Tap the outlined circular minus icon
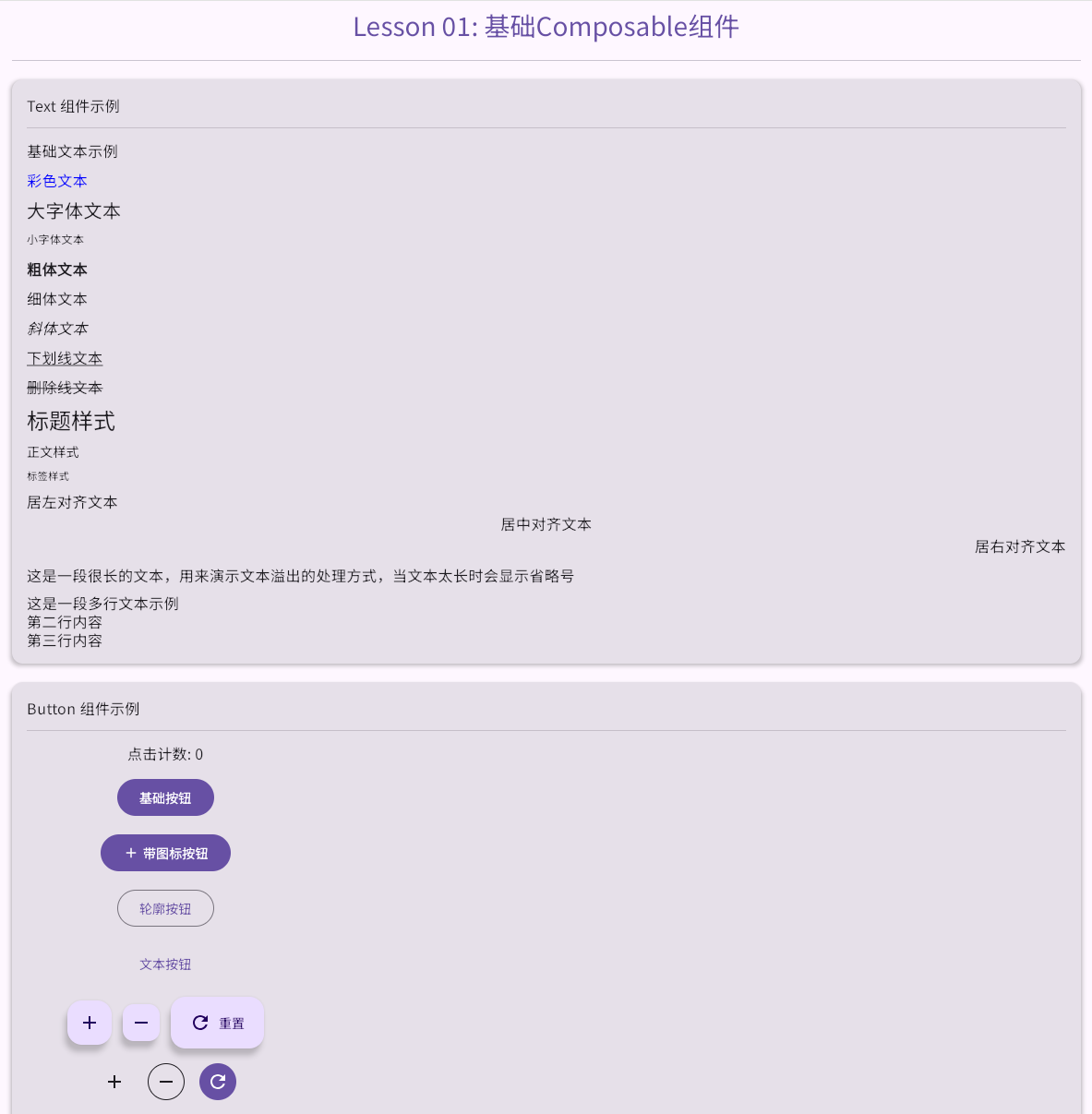 [166, 1082]
